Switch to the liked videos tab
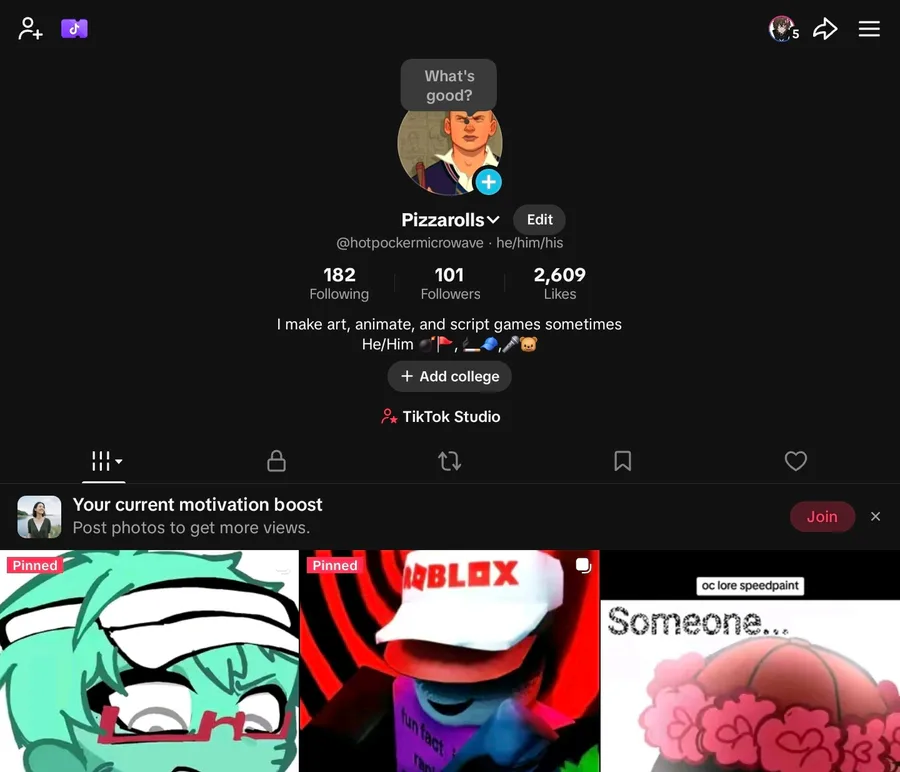The image size is (900, 772). pyautogui.click(x=796, y=461)
